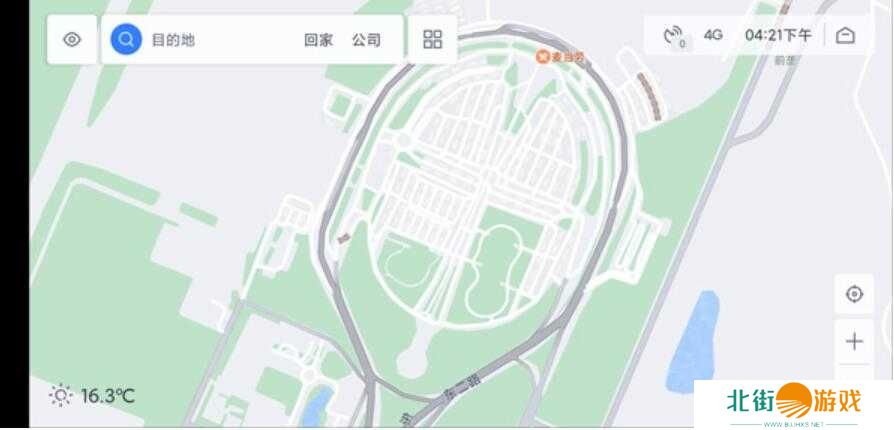Viewport: 894px width, 430px height.
Task: Open the 麦当劳 place marker
Action: coord(543,57)
